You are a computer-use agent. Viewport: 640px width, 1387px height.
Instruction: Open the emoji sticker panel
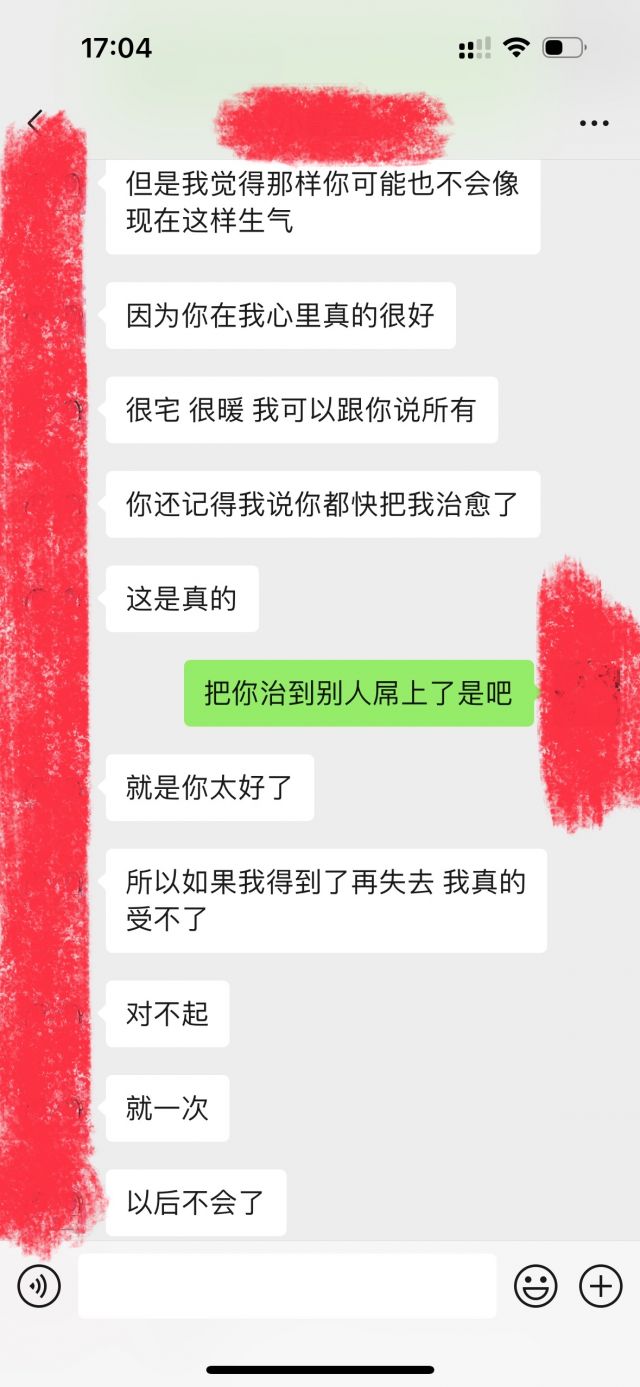point(536,1286)
